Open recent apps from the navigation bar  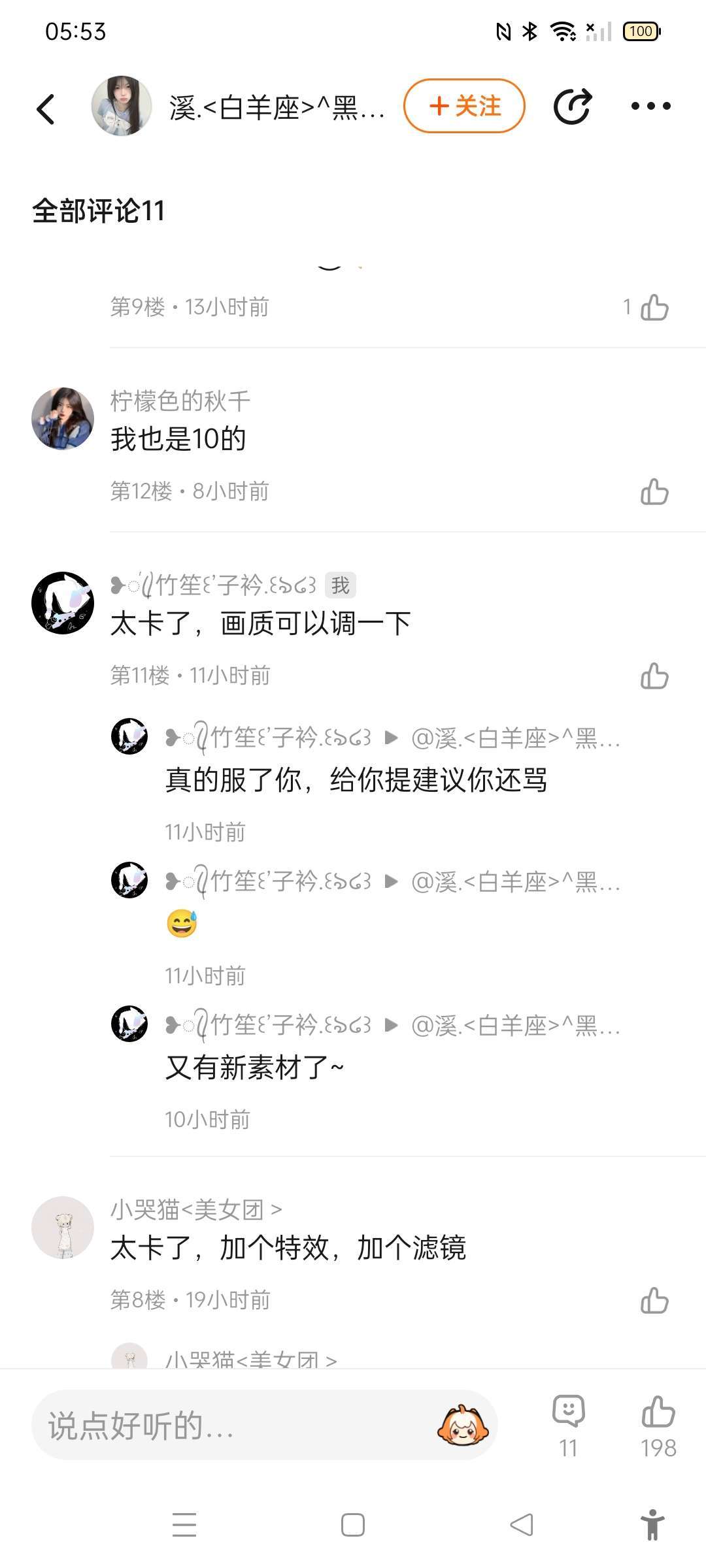click(x=184, y=1525)
